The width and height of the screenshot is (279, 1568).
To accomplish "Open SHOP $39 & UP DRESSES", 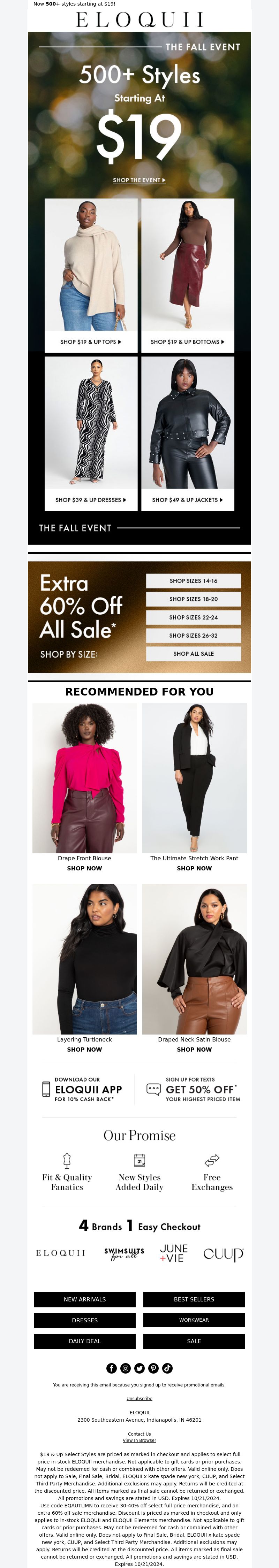I will [91, 500].
